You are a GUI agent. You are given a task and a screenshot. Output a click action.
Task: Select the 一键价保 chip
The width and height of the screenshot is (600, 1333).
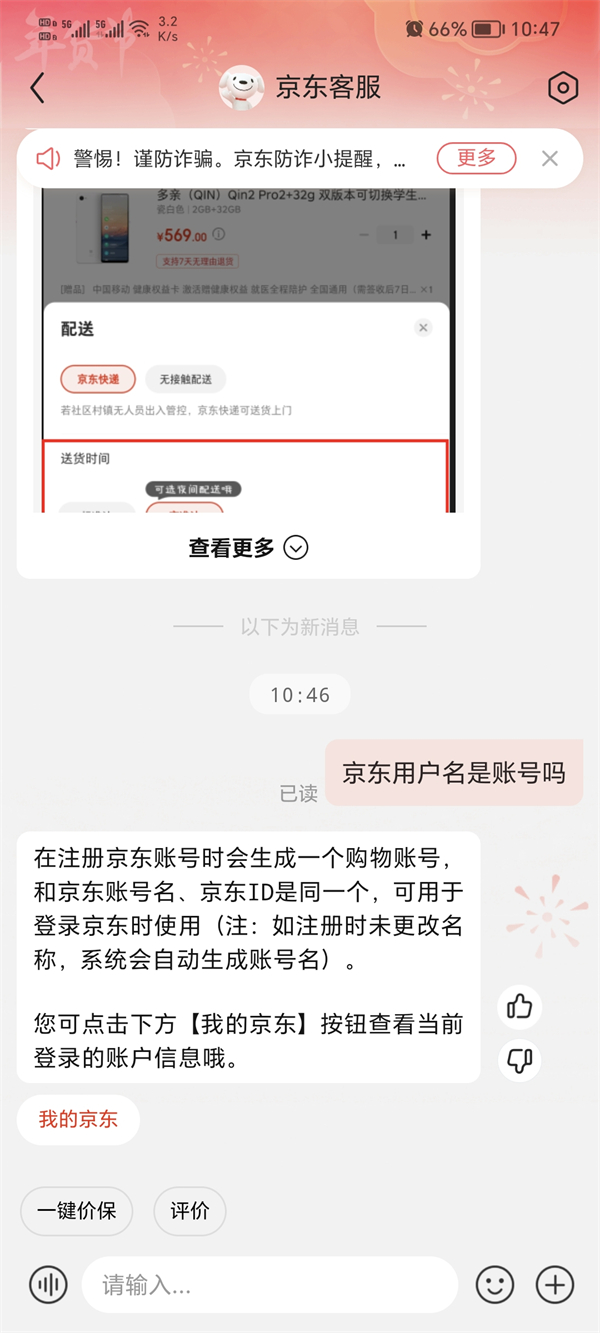(x=77, y=1211)
